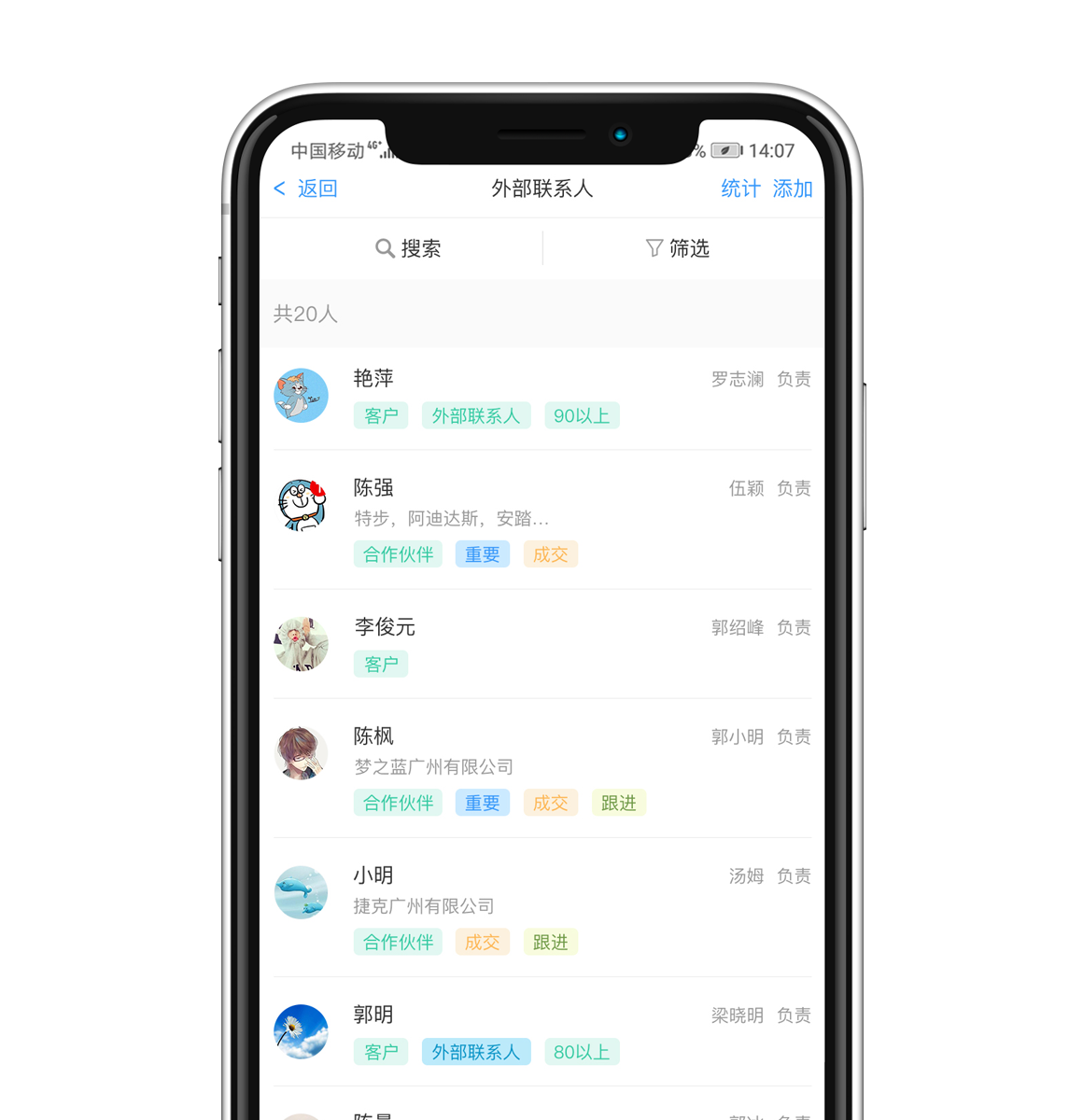Open contact 小明 from 捷克广州有限公司
Viewport: 1083px width, 1120px height.
pyautogui.click(x=541, y=907)
